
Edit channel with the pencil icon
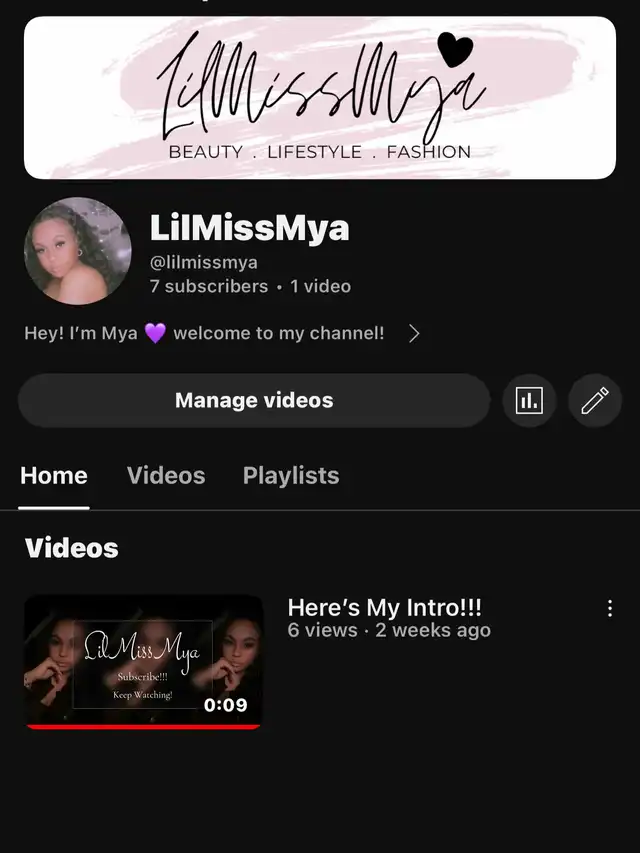(x=595, y=401)
